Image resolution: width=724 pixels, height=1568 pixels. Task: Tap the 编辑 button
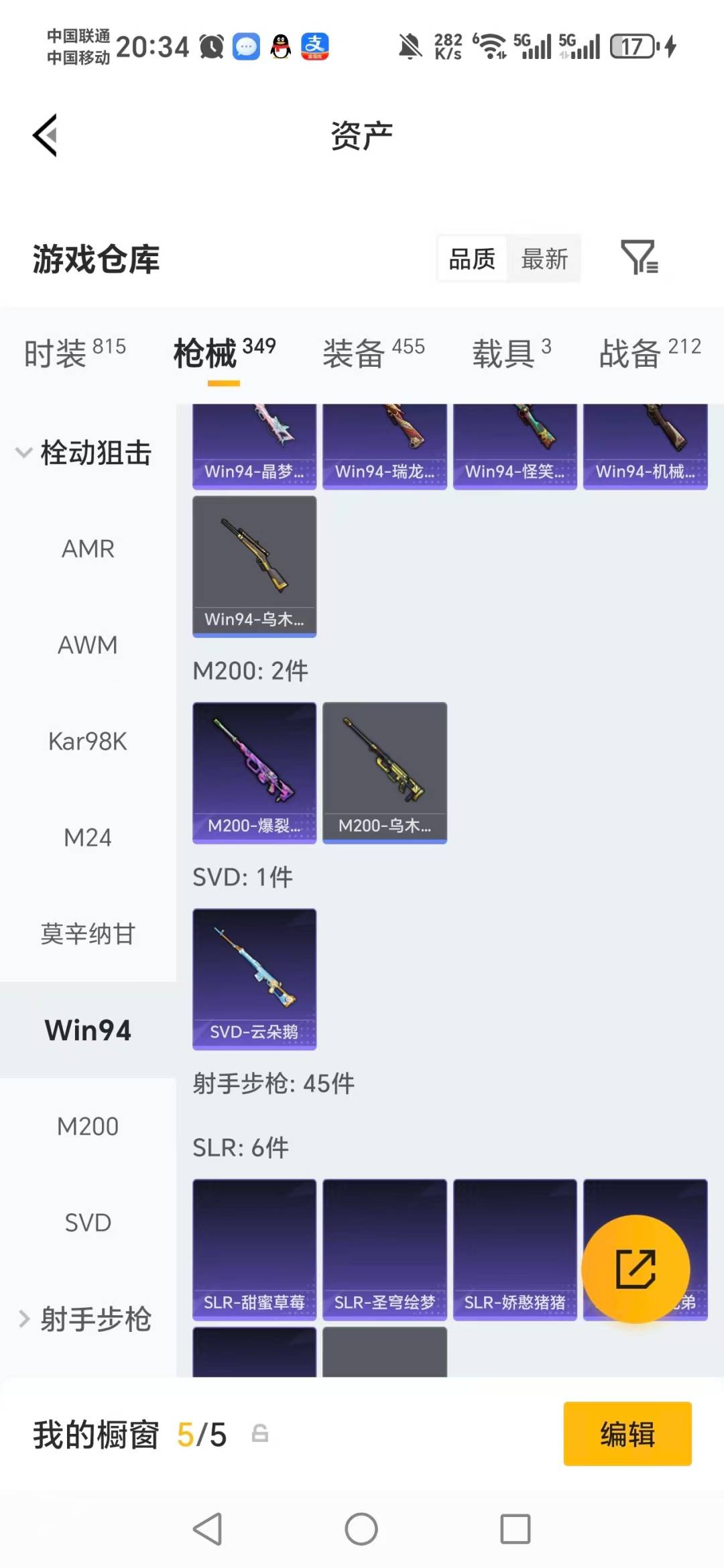pyautogui.click(x=627, y=1434)
